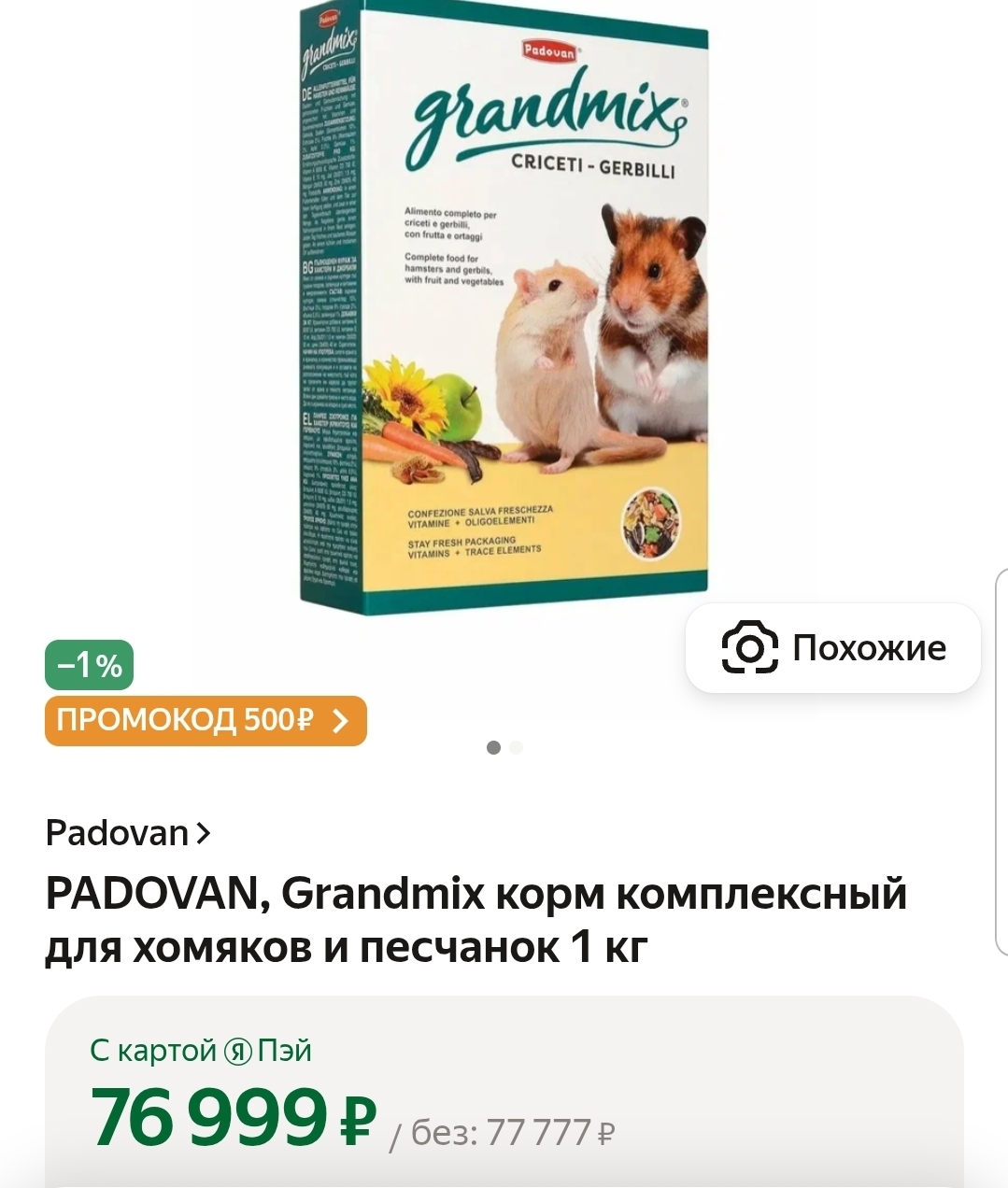Open the Padovan brand page
Viewport: 1008px width, 1188px height.
pyautogui.click(x=128, y=832)
